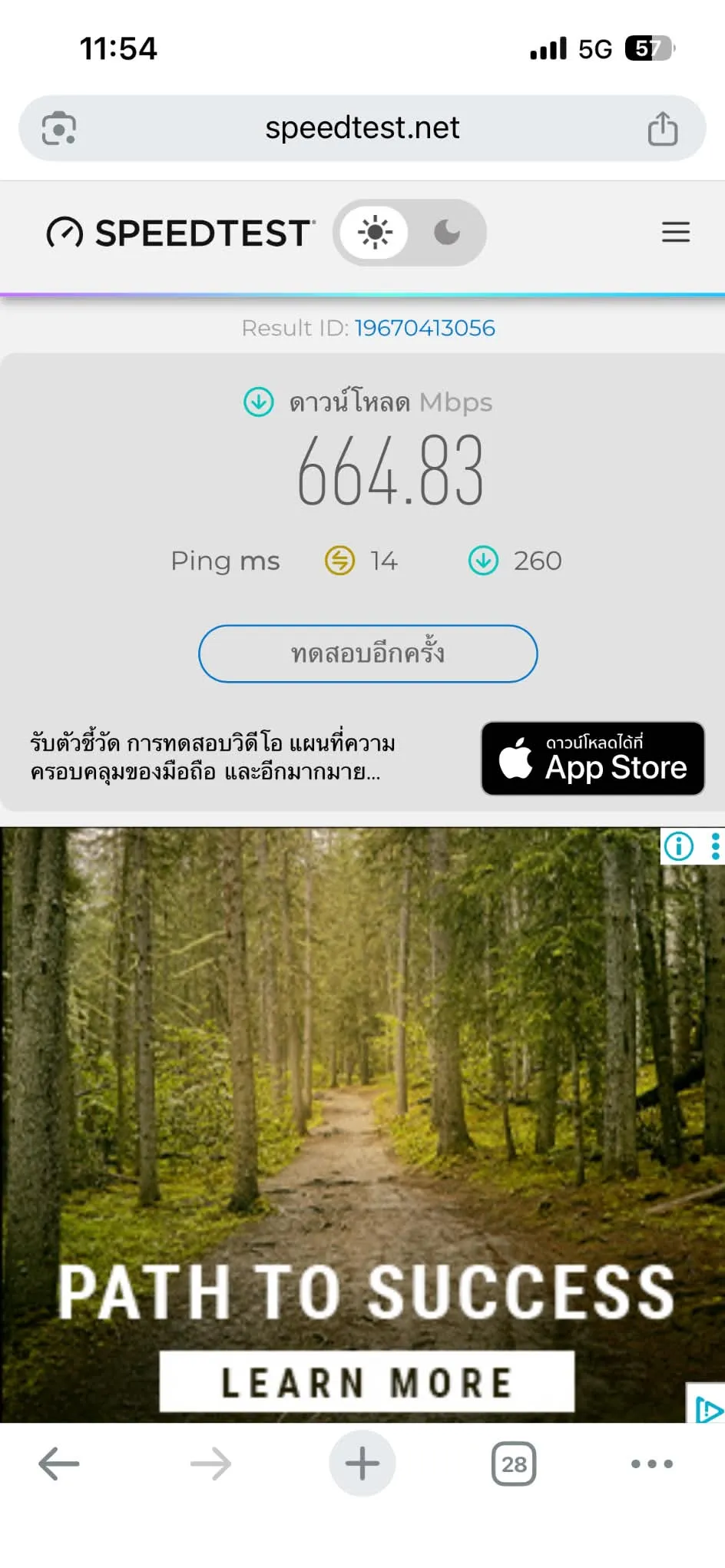Share this page via the share icon
The image size is (725, 1568).
coord(662,128)
